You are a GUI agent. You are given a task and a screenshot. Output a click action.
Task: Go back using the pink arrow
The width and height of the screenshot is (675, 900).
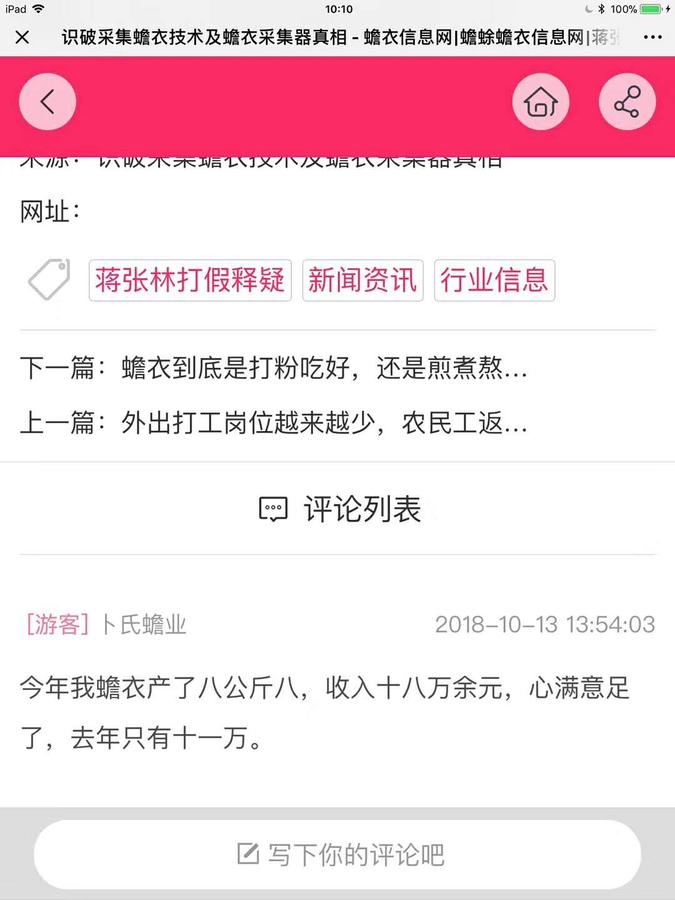[x=47, y=102]
